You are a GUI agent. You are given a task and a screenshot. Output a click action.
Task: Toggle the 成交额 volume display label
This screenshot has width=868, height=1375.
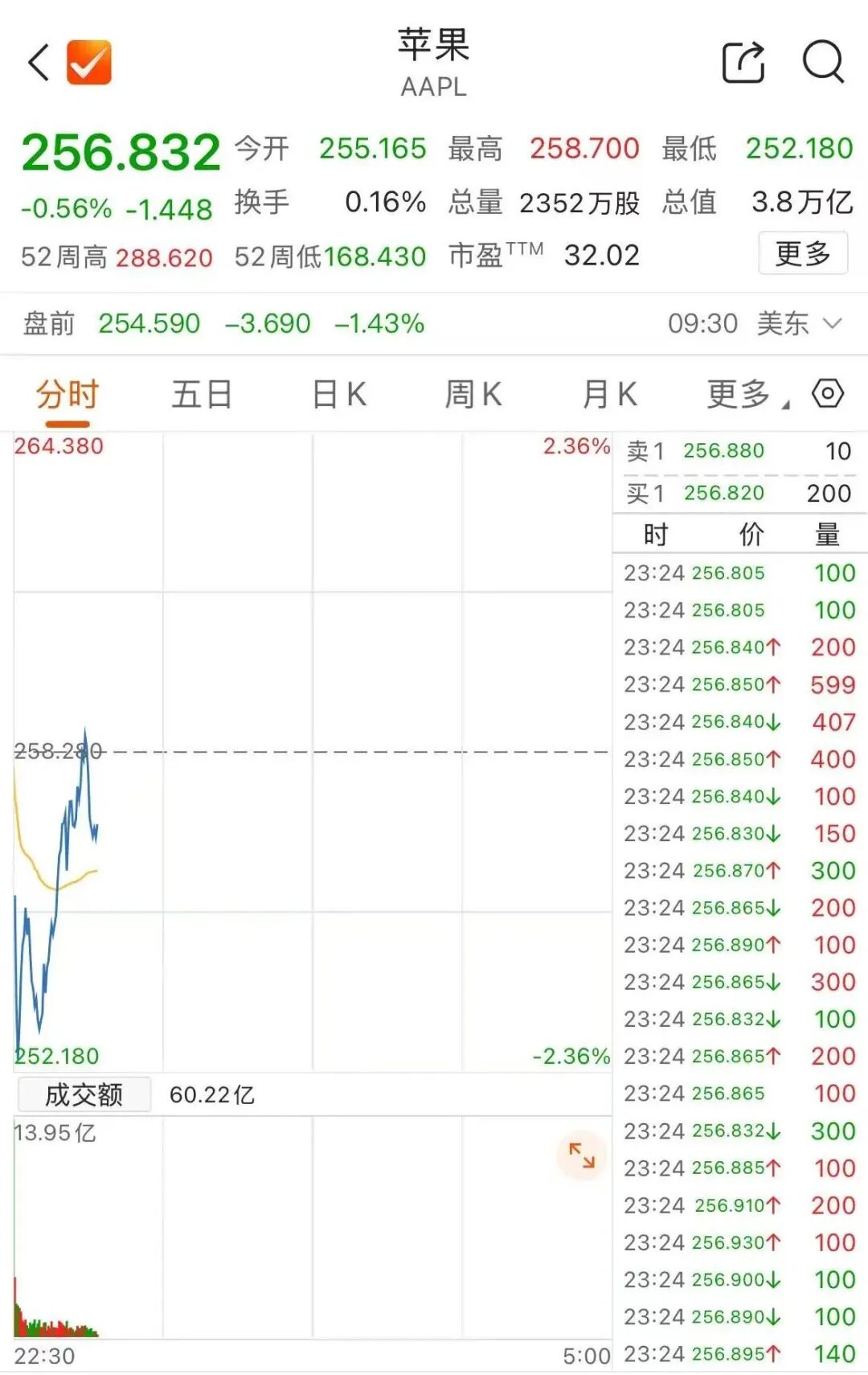[86, 1094]
